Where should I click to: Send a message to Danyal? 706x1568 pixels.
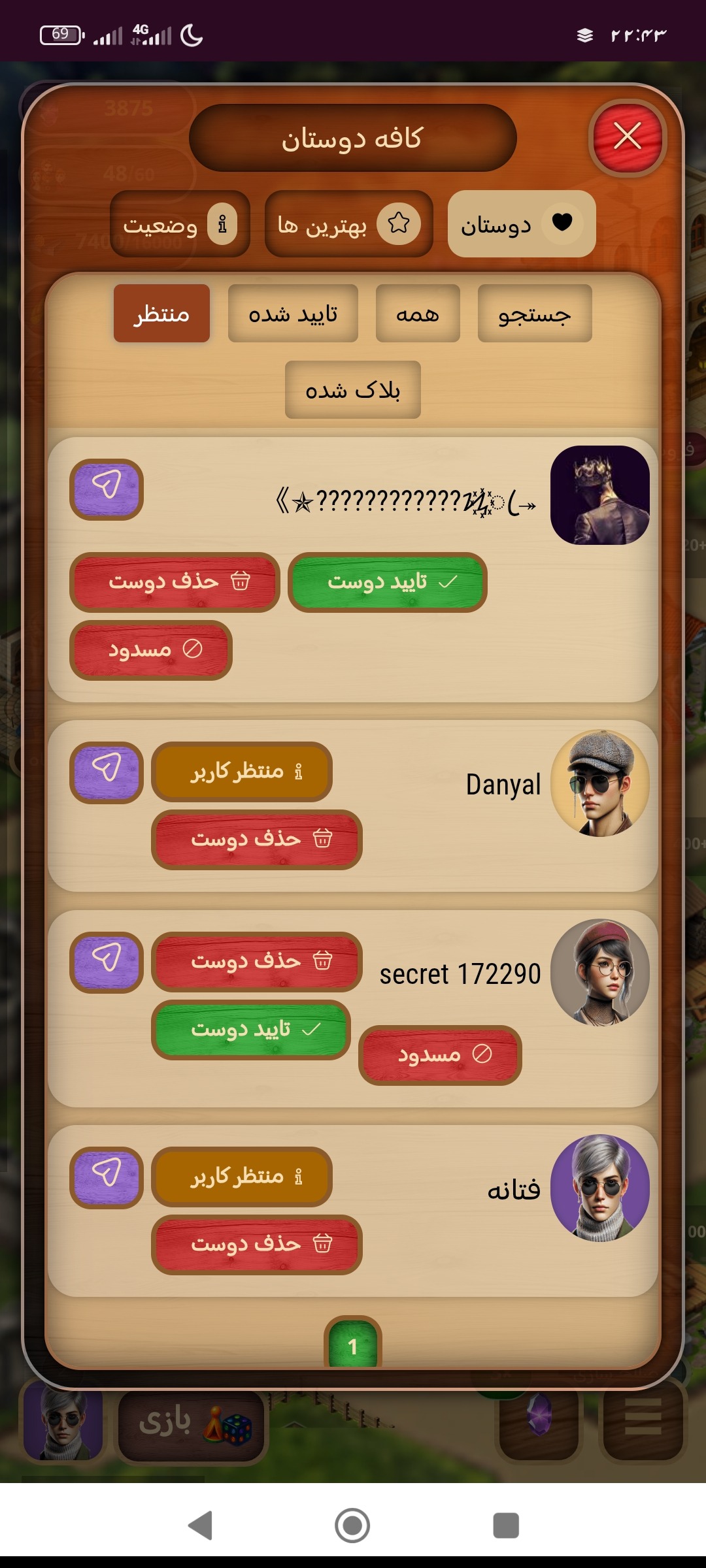[107, 772]
